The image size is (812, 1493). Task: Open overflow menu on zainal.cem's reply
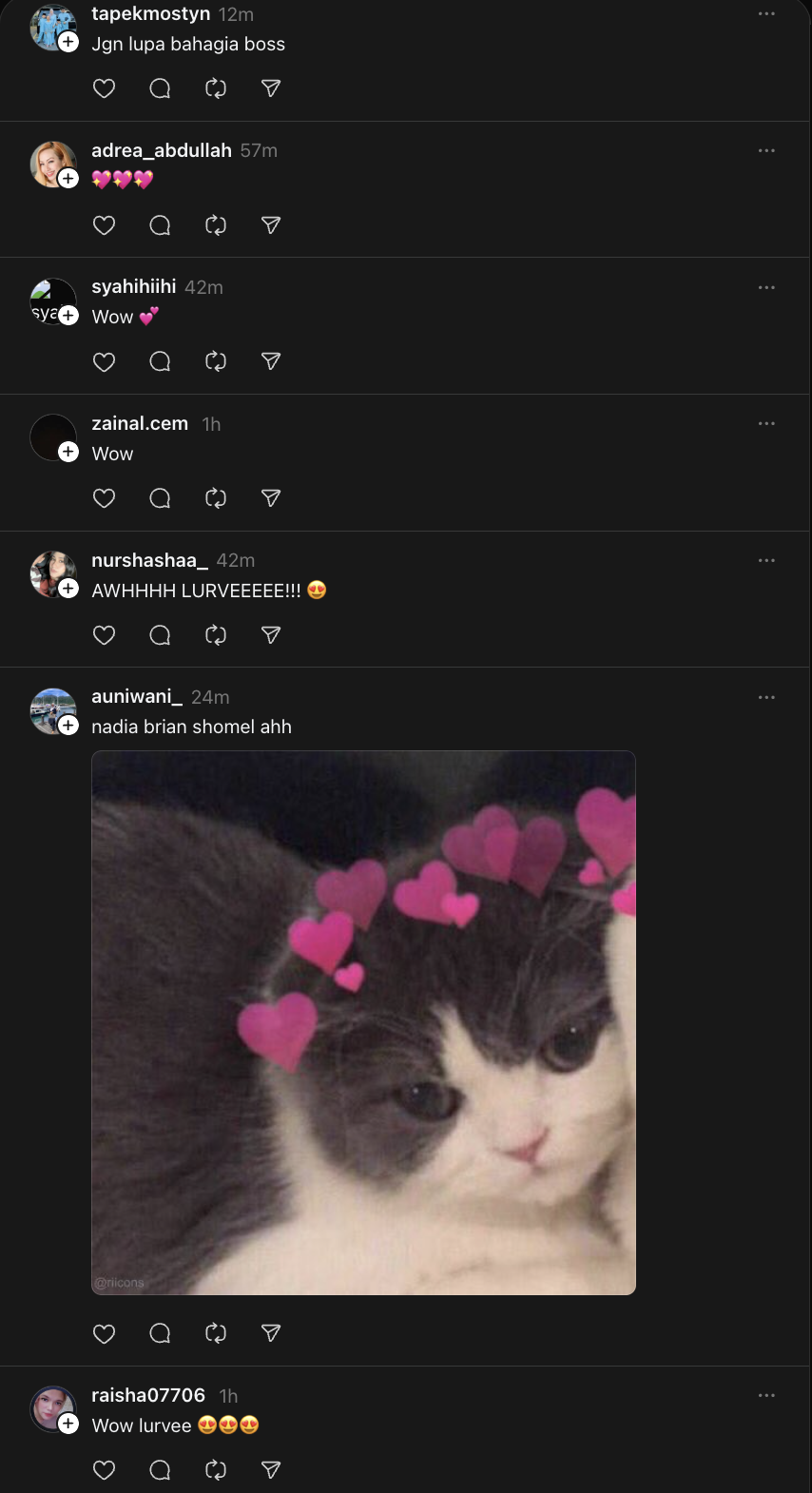point(766,423)
